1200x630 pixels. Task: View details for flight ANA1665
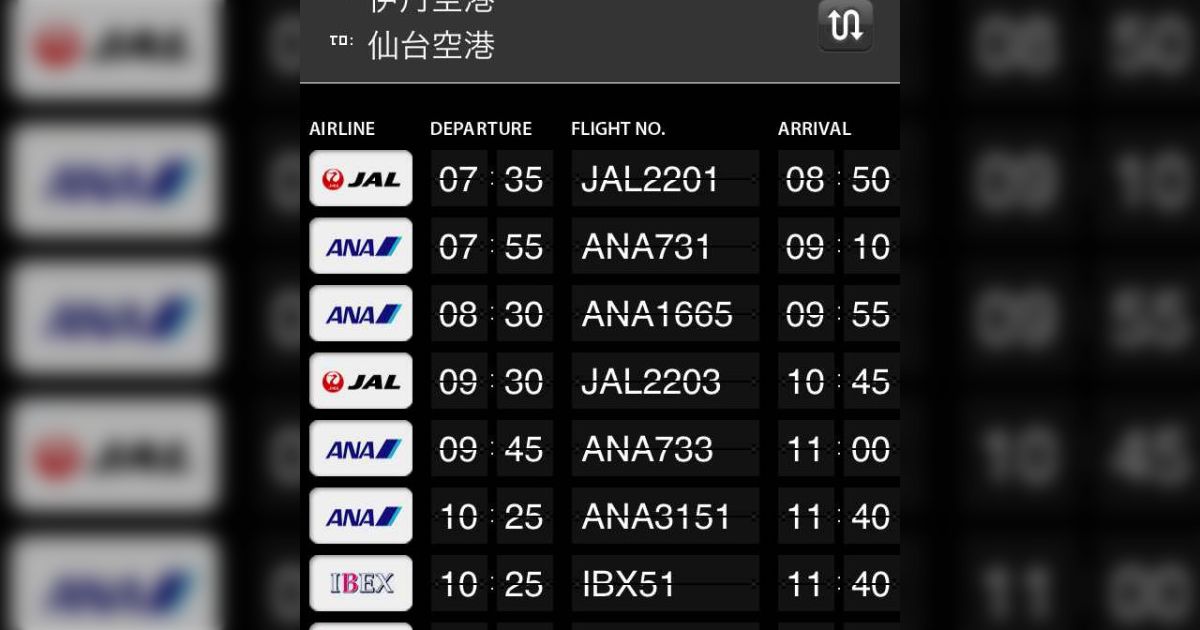[657, 314]
